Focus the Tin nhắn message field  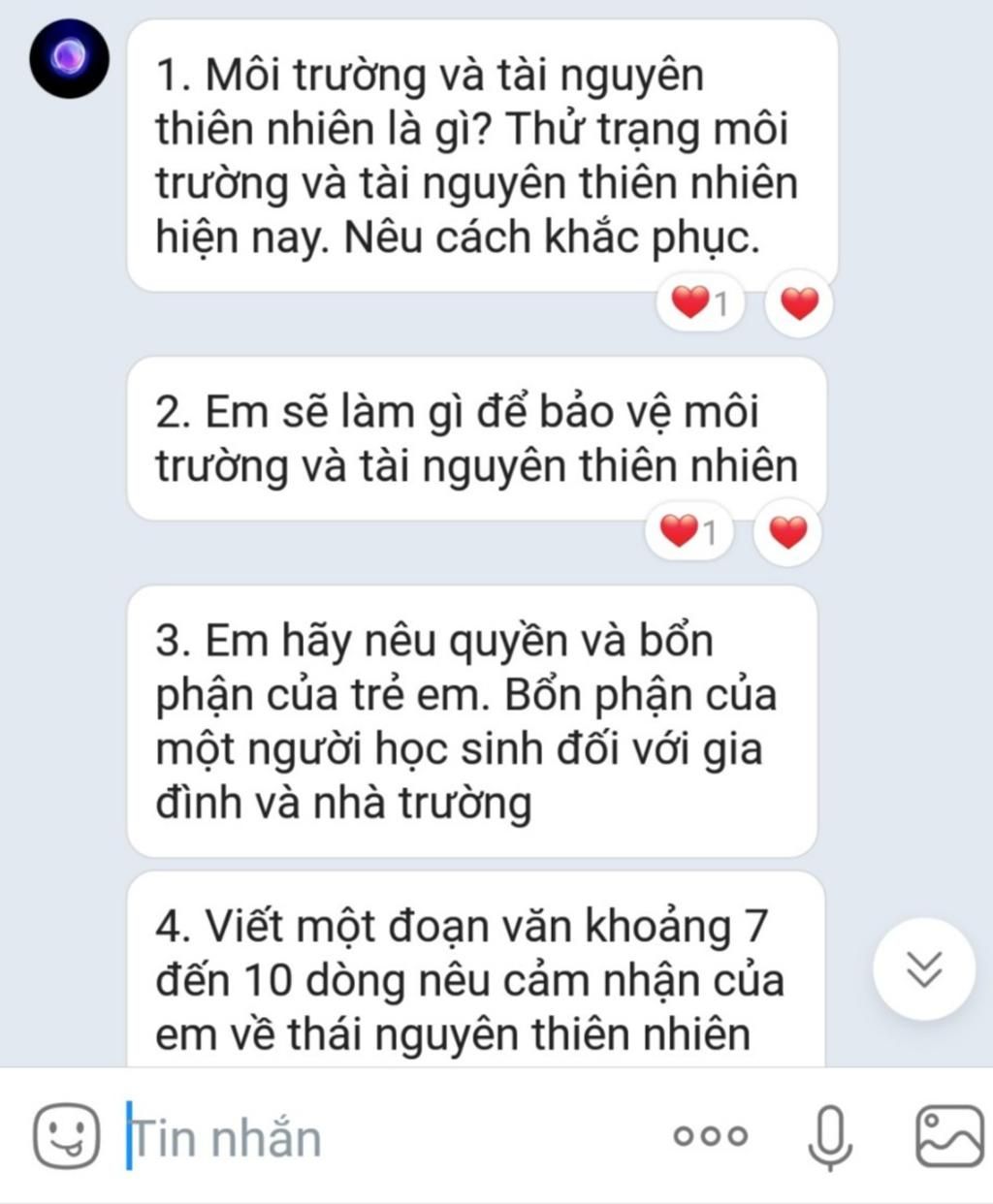388,1138
